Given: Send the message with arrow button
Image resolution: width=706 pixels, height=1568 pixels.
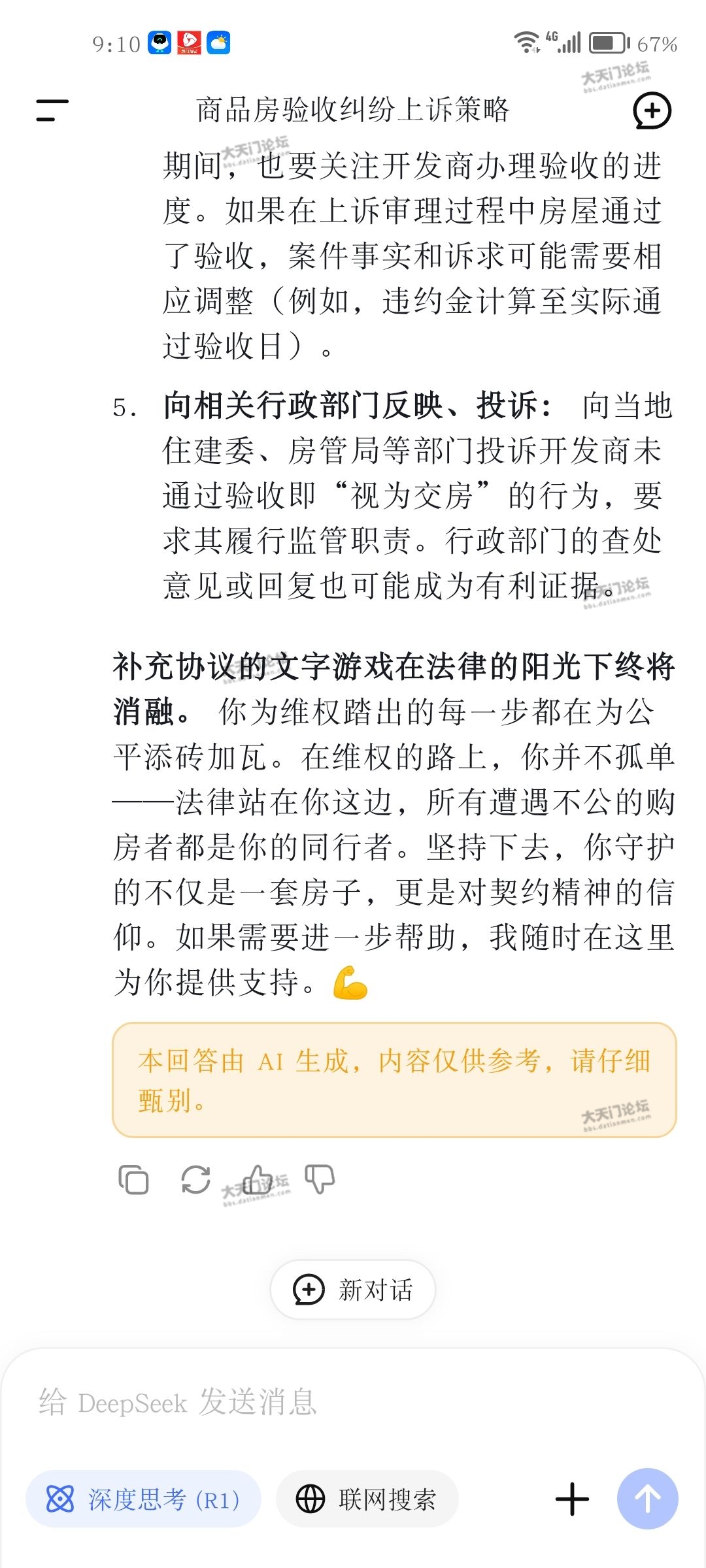Looking at the screenshot, I should [647, 1499].
